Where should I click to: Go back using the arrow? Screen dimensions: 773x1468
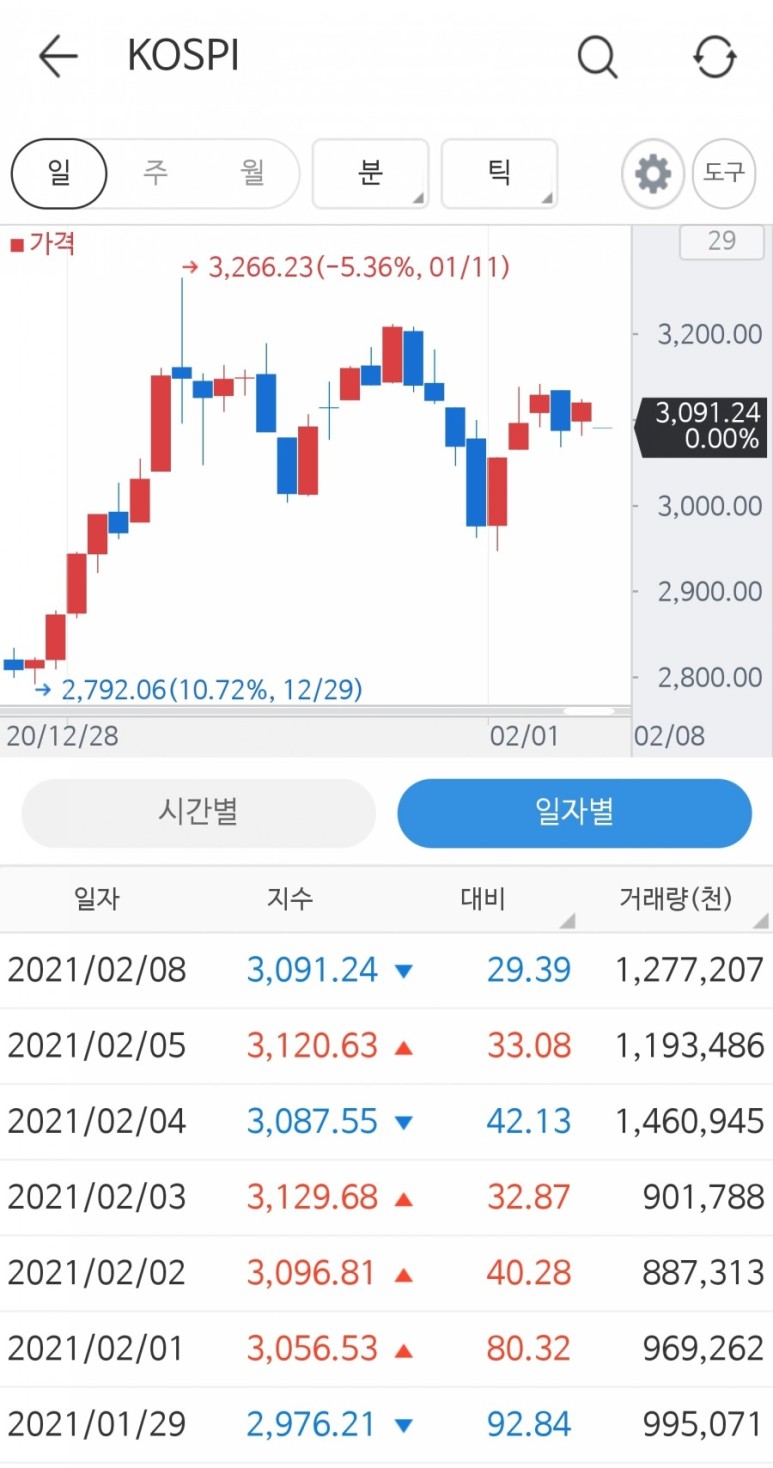(x=58, y=57)
